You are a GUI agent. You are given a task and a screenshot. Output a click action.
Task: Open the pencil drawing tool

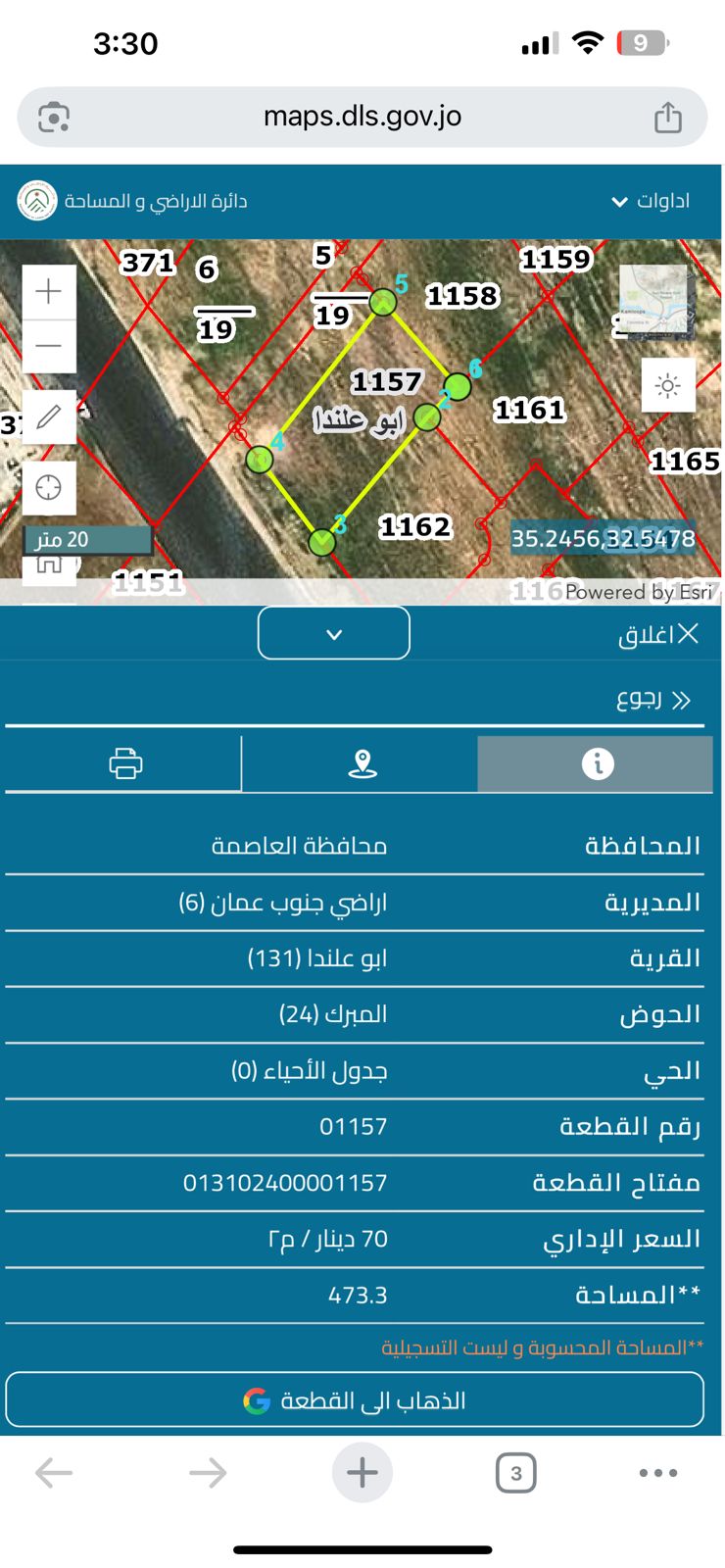click(x=49, y=417)
